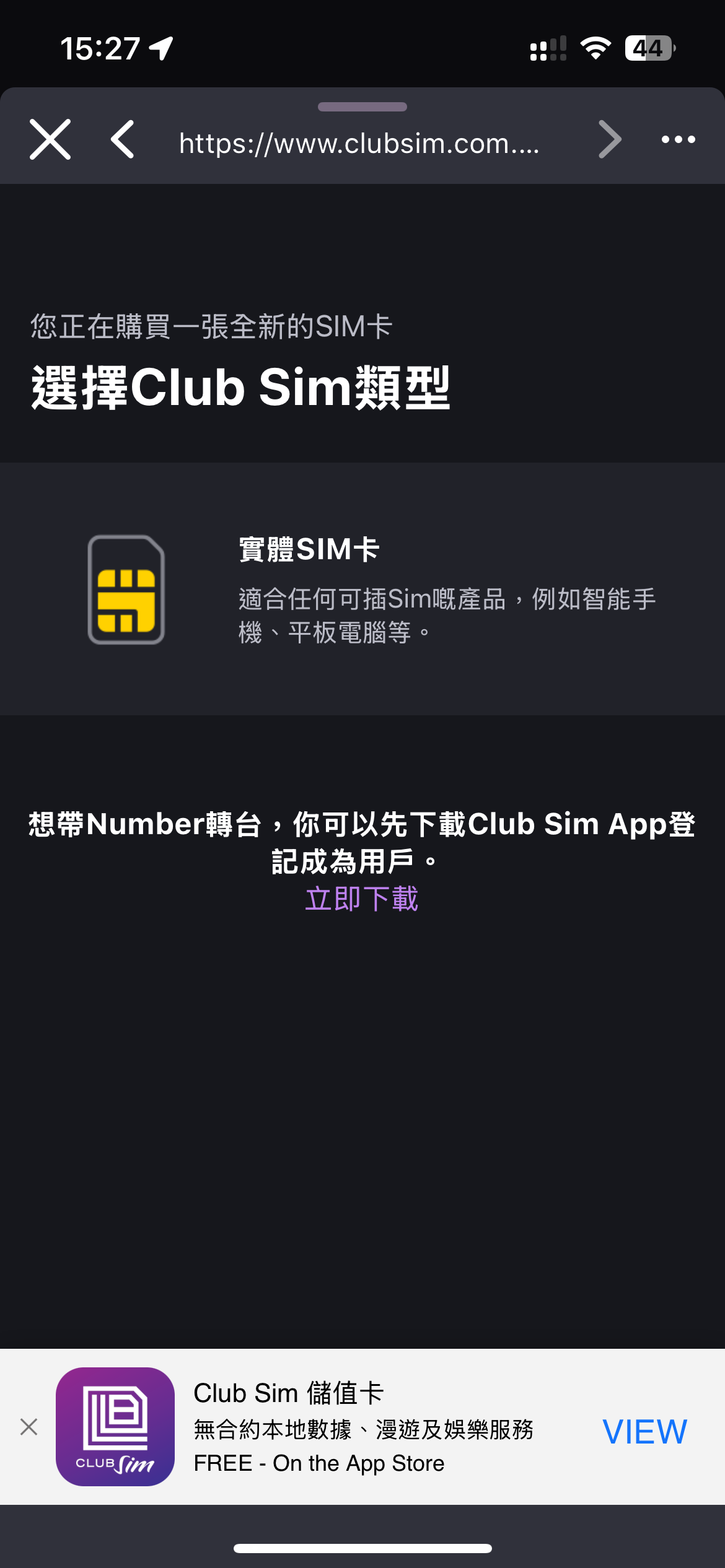Tap VIEW to open the App Store
The width and height of the screenshot is (725, 1568).
click(x=643, y=1431)
